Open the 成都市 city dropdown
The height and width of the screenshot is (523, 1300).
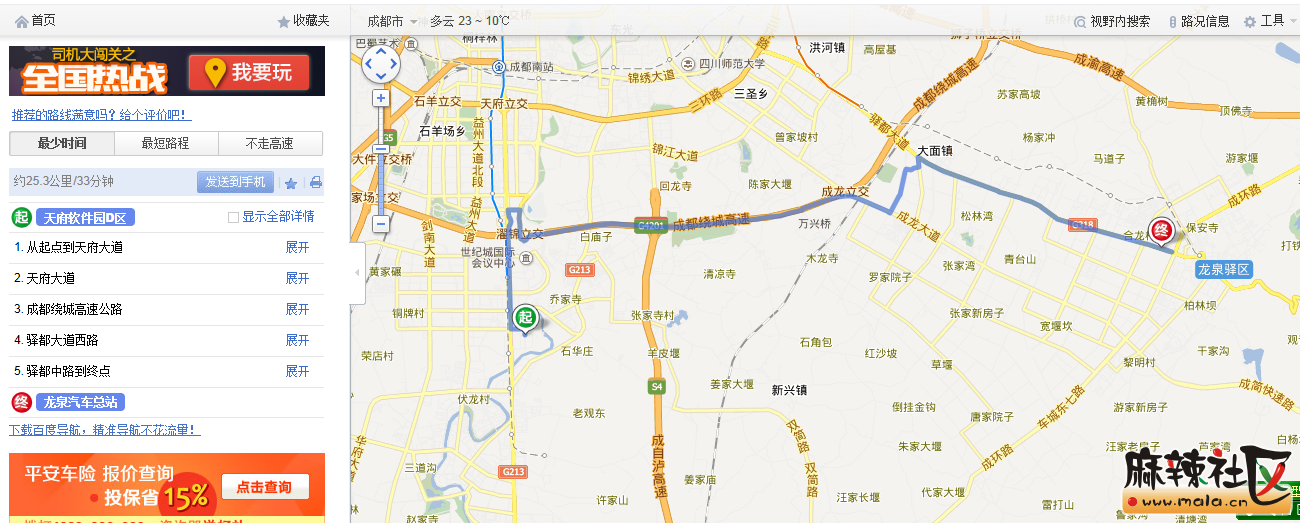(392, 21)
